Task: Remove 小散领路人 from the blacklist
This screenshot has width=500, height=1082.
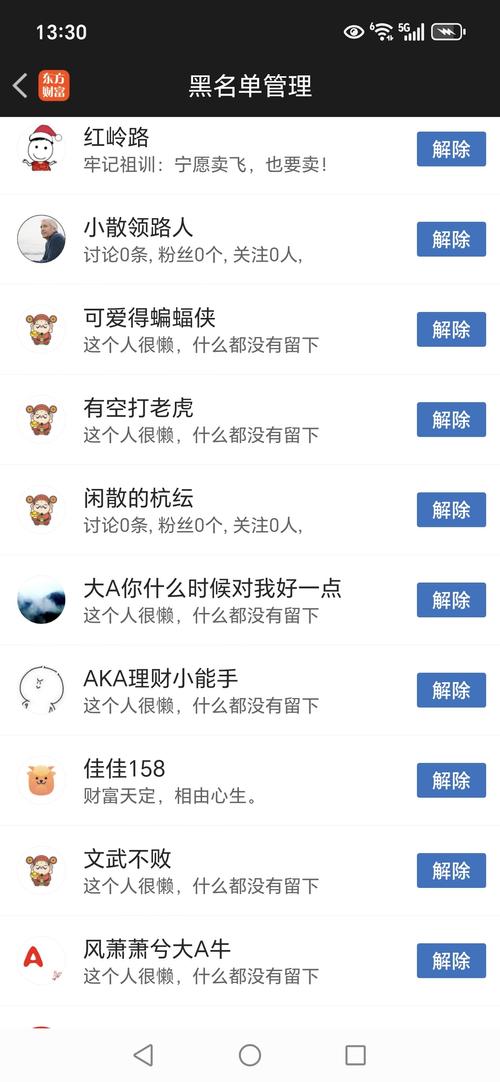Action: [451, 239]
